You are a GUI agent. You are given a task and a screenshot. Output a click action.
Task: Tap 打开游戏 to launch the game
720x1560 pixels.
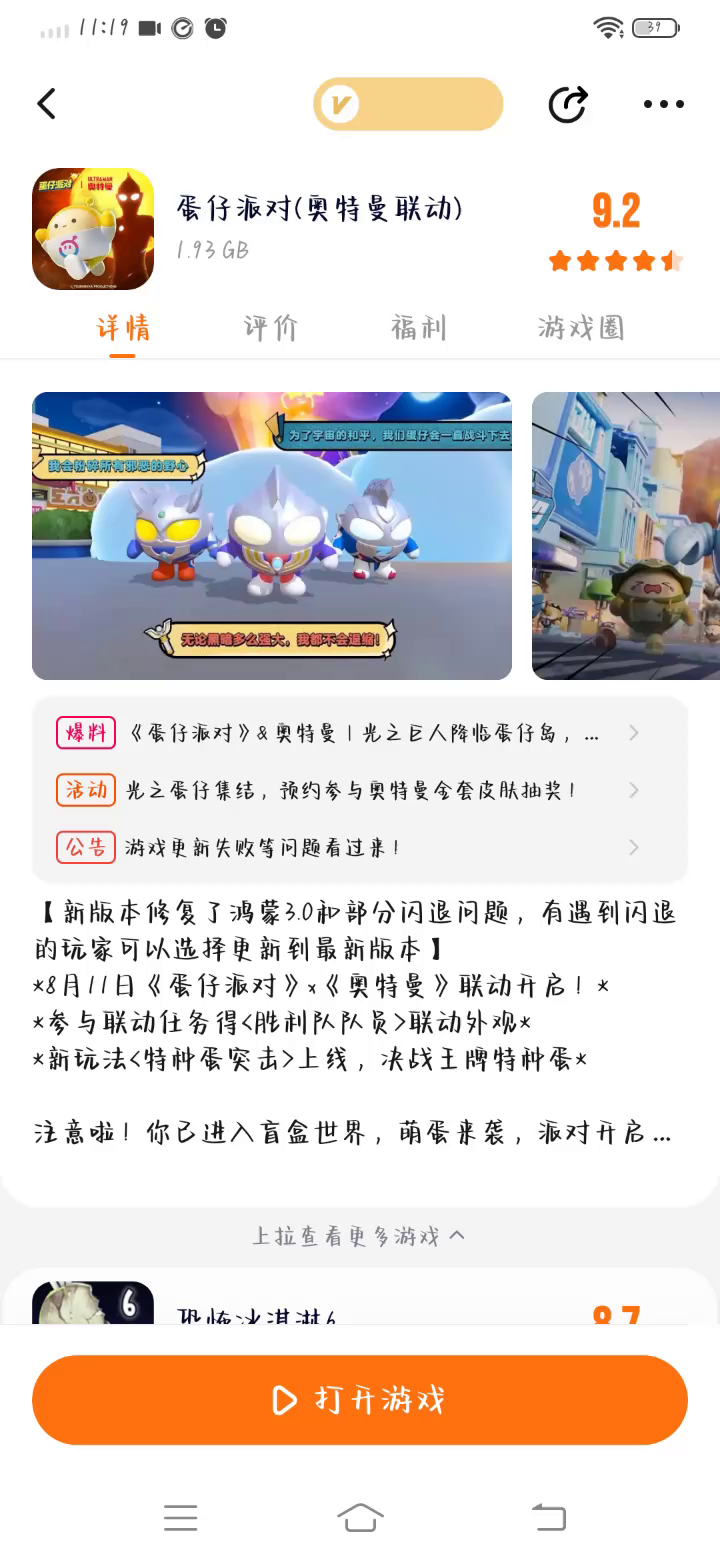click(x=360, y=1400)
